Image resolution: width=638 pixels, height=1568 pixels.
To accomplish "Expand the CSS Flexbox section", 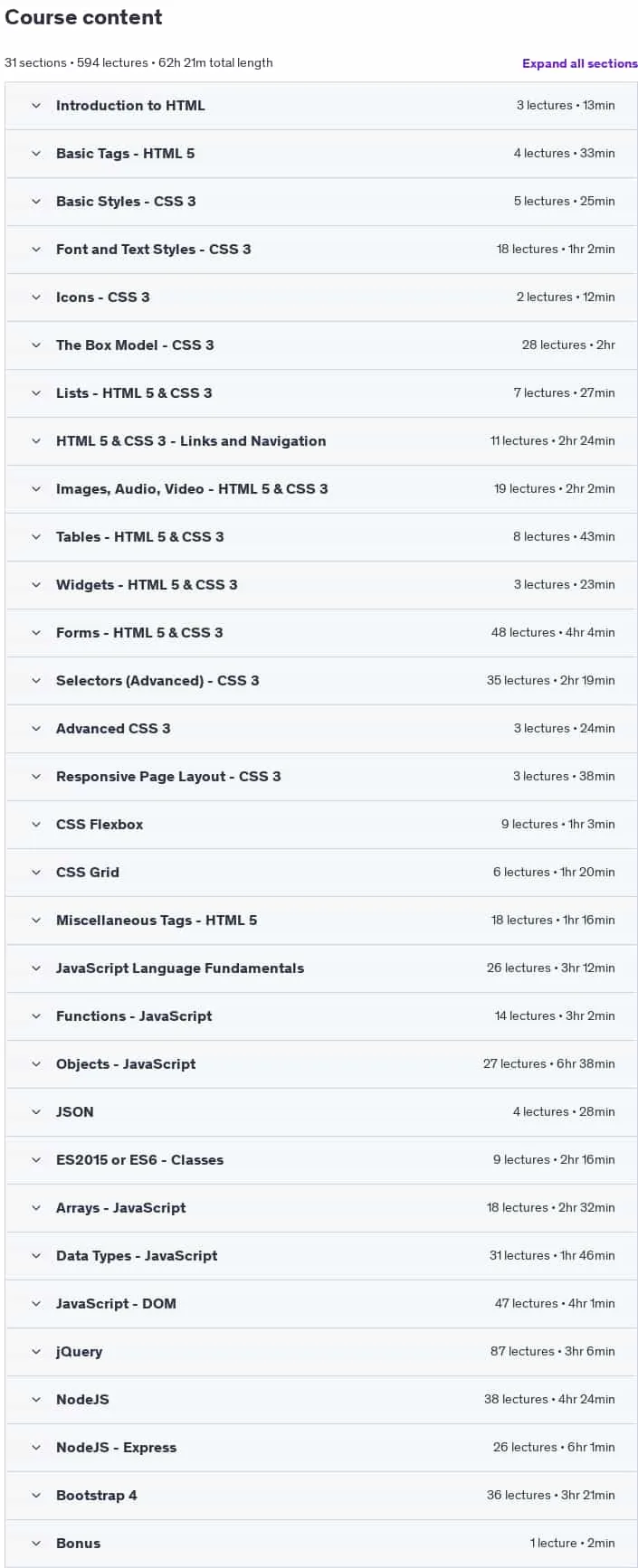I will pyautogui.click(x=321, y=825).
